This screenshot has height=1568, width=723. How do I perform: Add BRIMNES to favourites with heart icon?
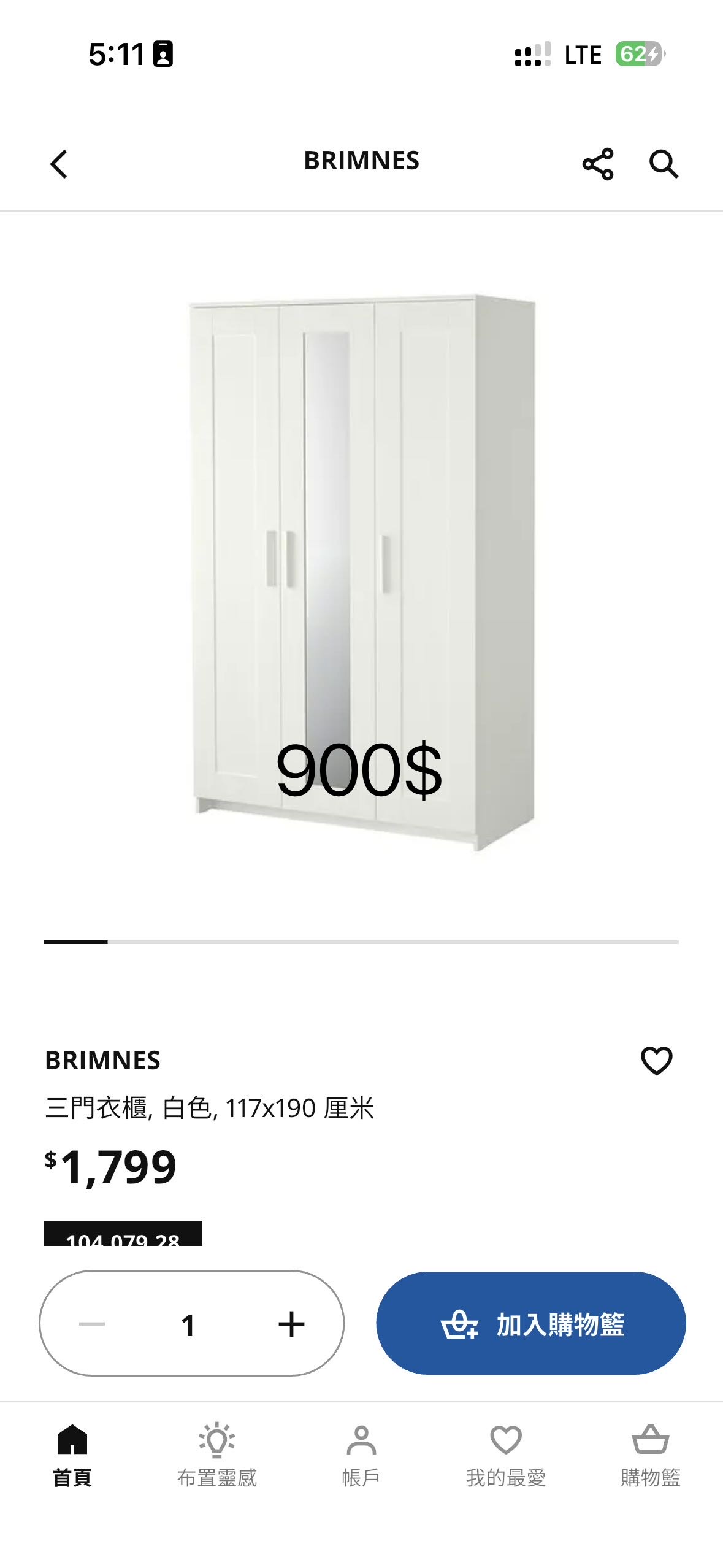point(656,1060)
